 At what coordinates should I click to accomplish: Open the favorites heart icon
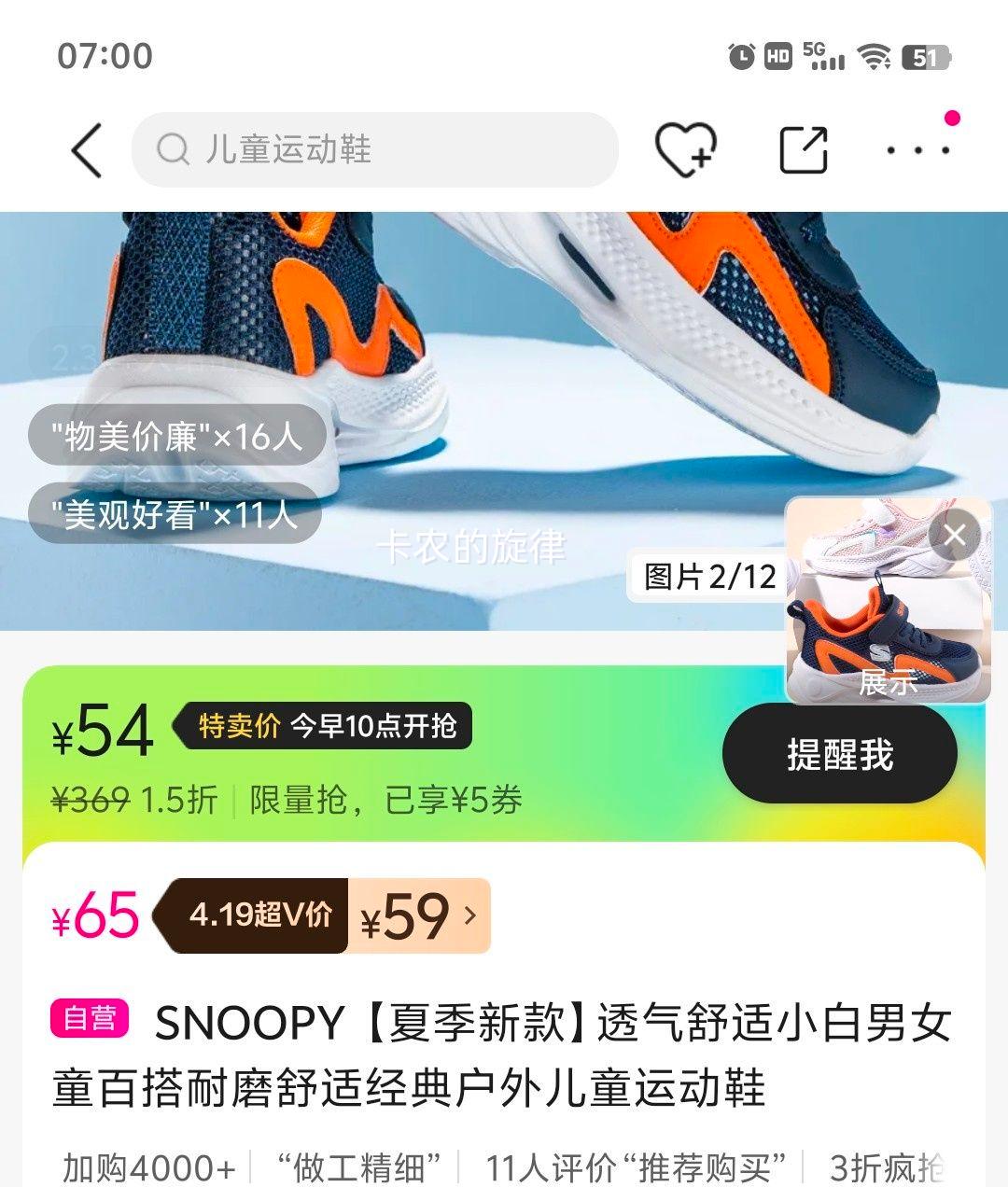coord(686,149)
